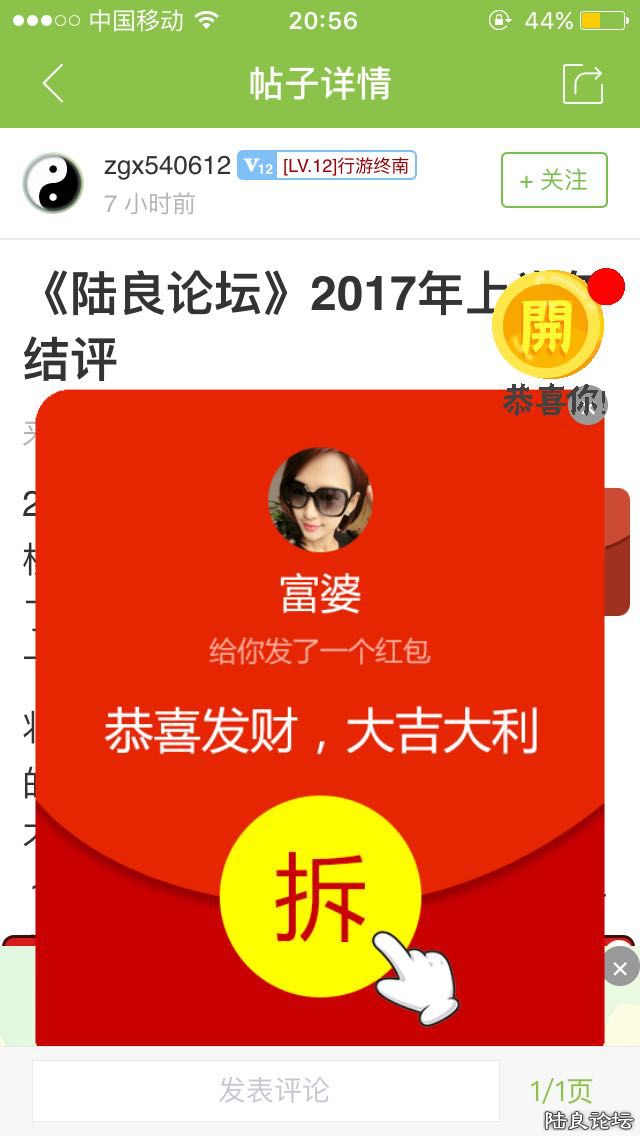Go back from the post details
The width and height of the screenshot is (640, 1136).
tap(53, 84)
